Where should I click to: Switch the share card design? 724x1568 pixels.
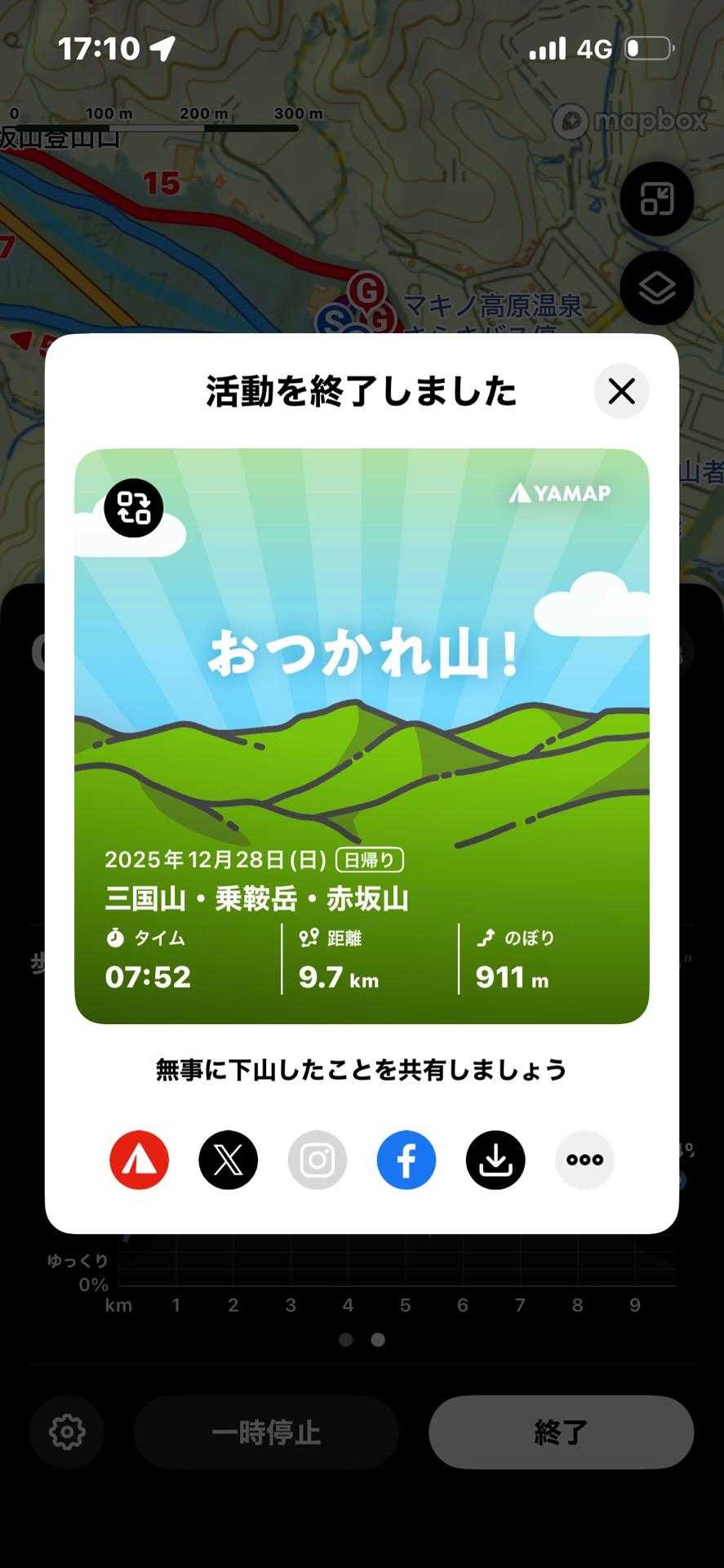click(134, 508)
